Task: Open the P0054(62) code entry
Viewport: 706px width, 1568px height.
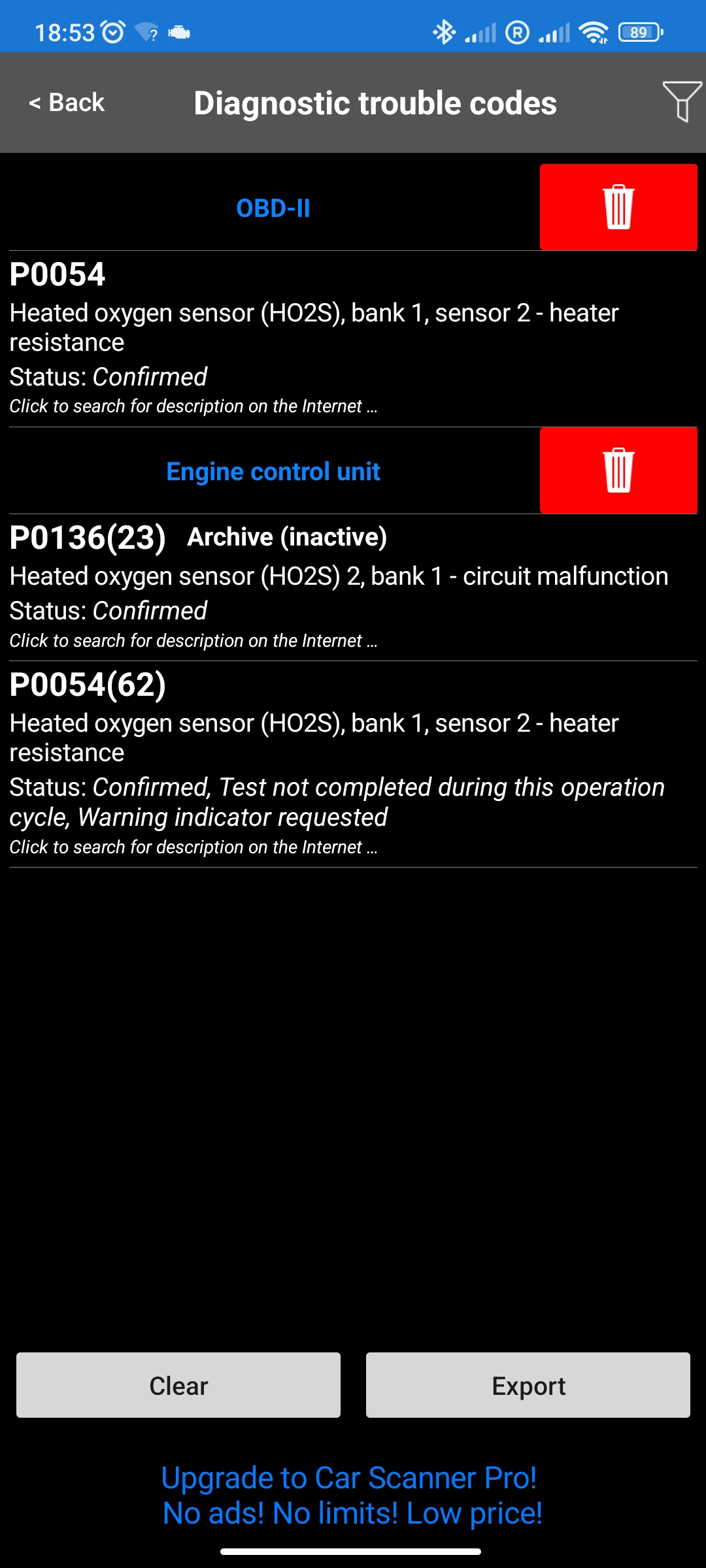Action: (353, 764)
